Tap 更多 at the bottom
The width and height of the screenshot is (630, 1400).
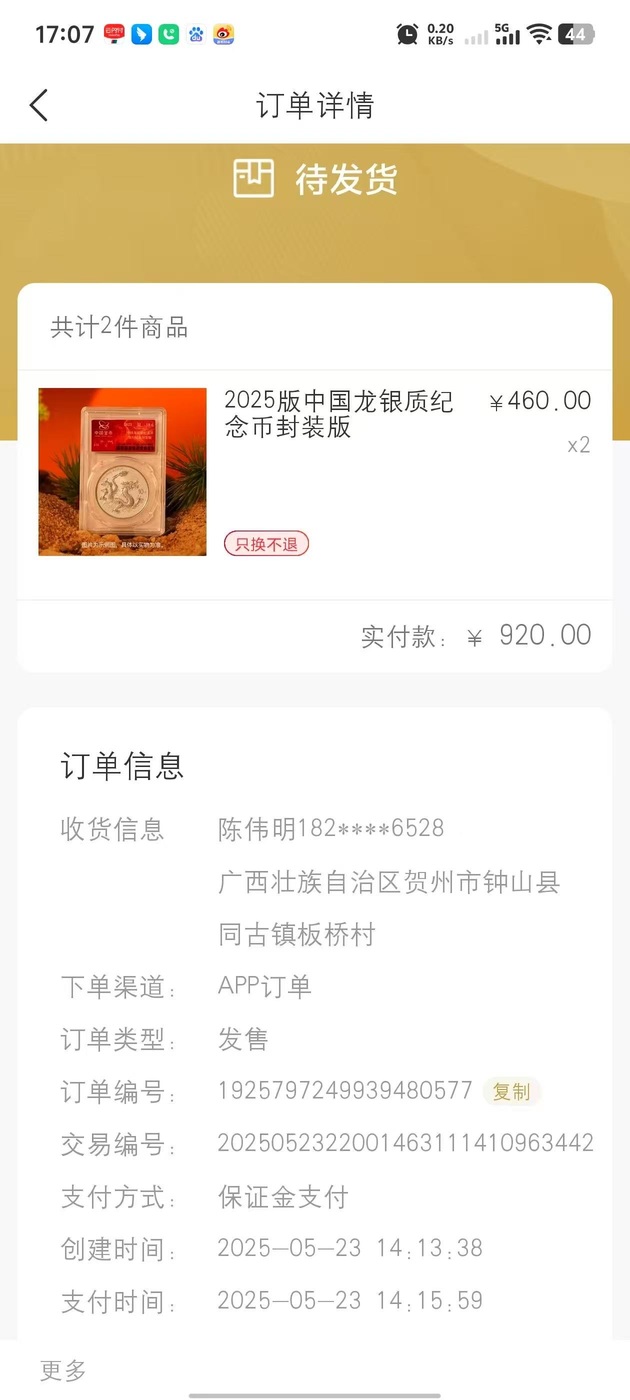pos(64,1370)
